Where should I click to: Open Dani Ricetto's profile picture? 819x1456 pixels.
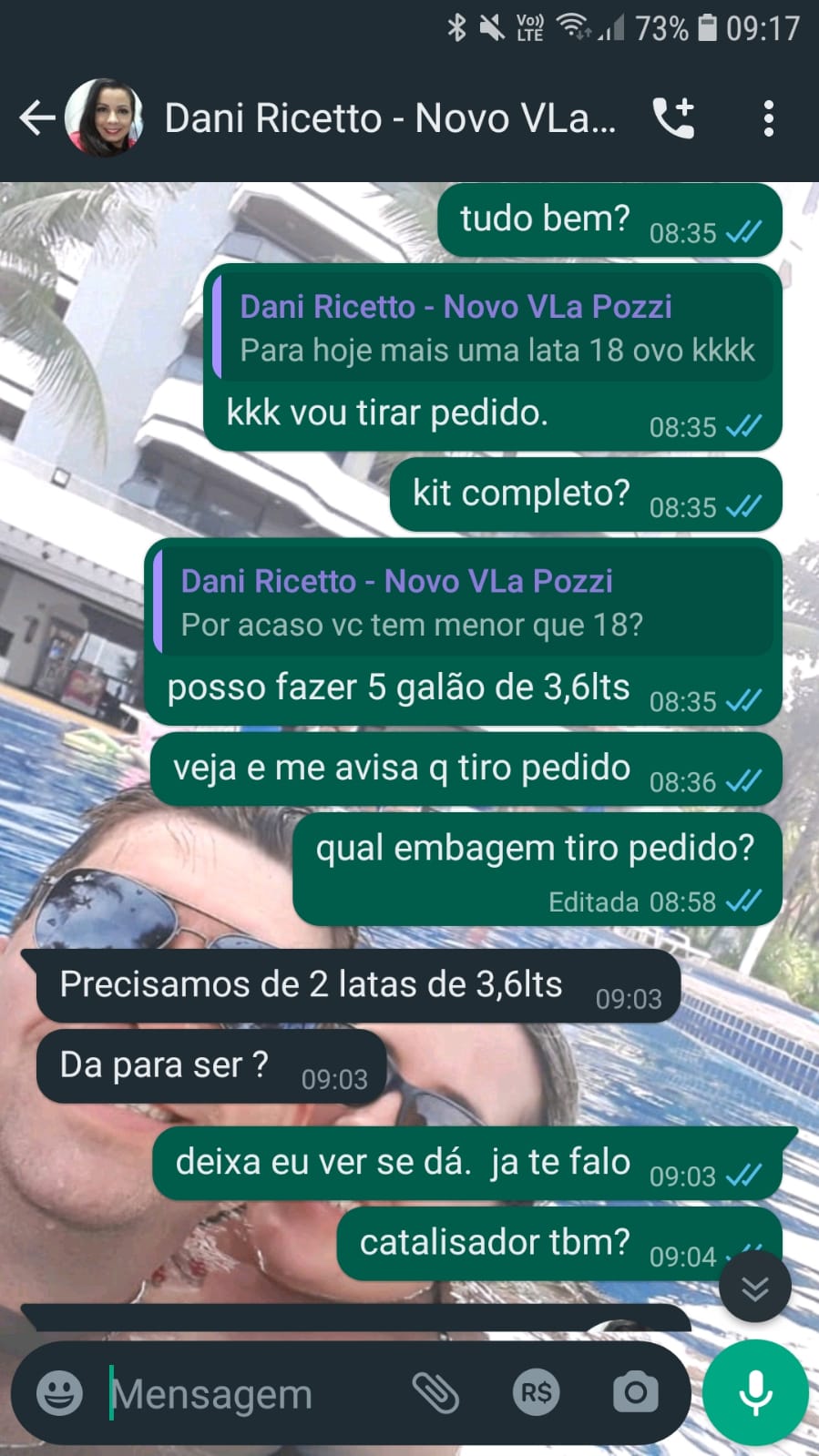(x=105, y=118)
